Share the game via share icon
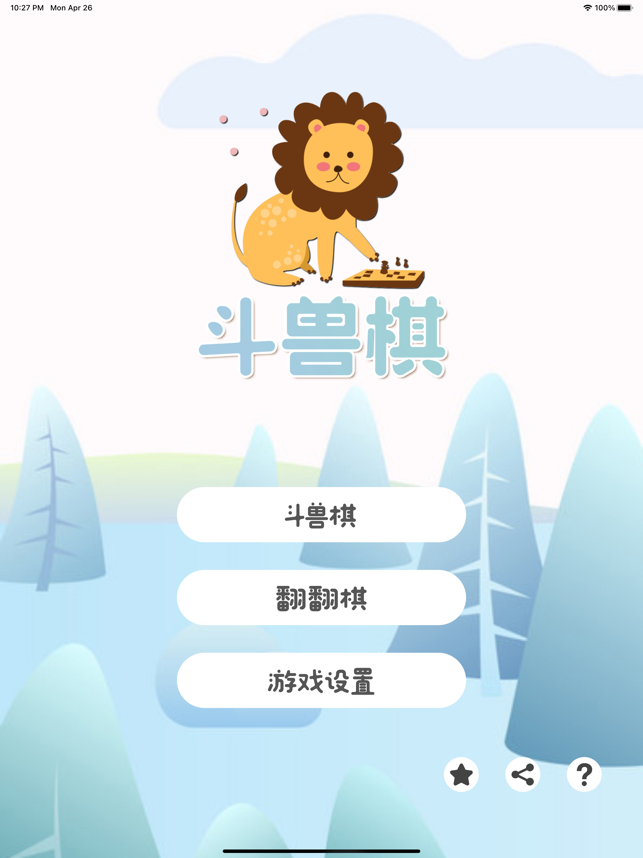 point(523,774)
